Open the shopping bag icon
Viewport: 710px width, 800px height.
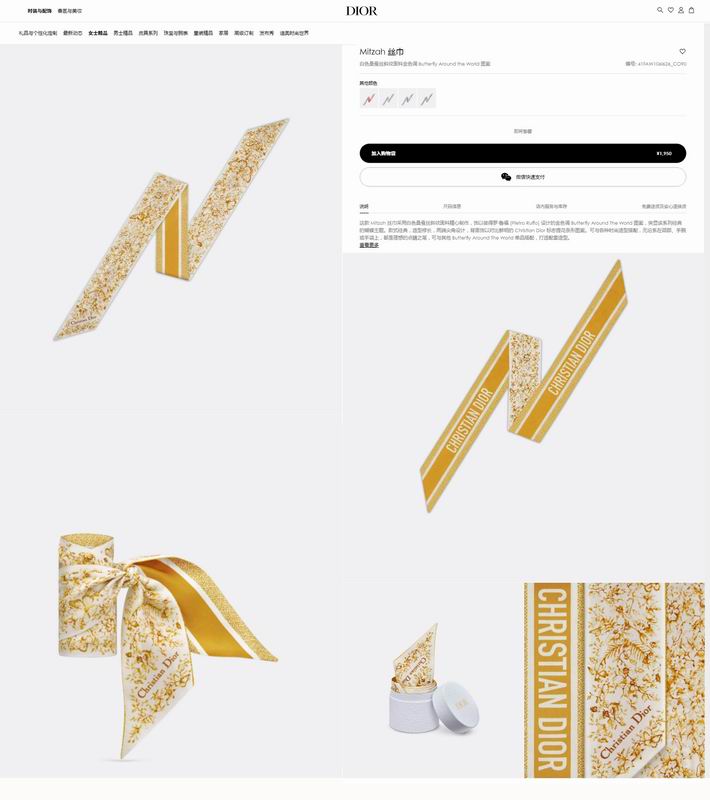tap(691, 10)
